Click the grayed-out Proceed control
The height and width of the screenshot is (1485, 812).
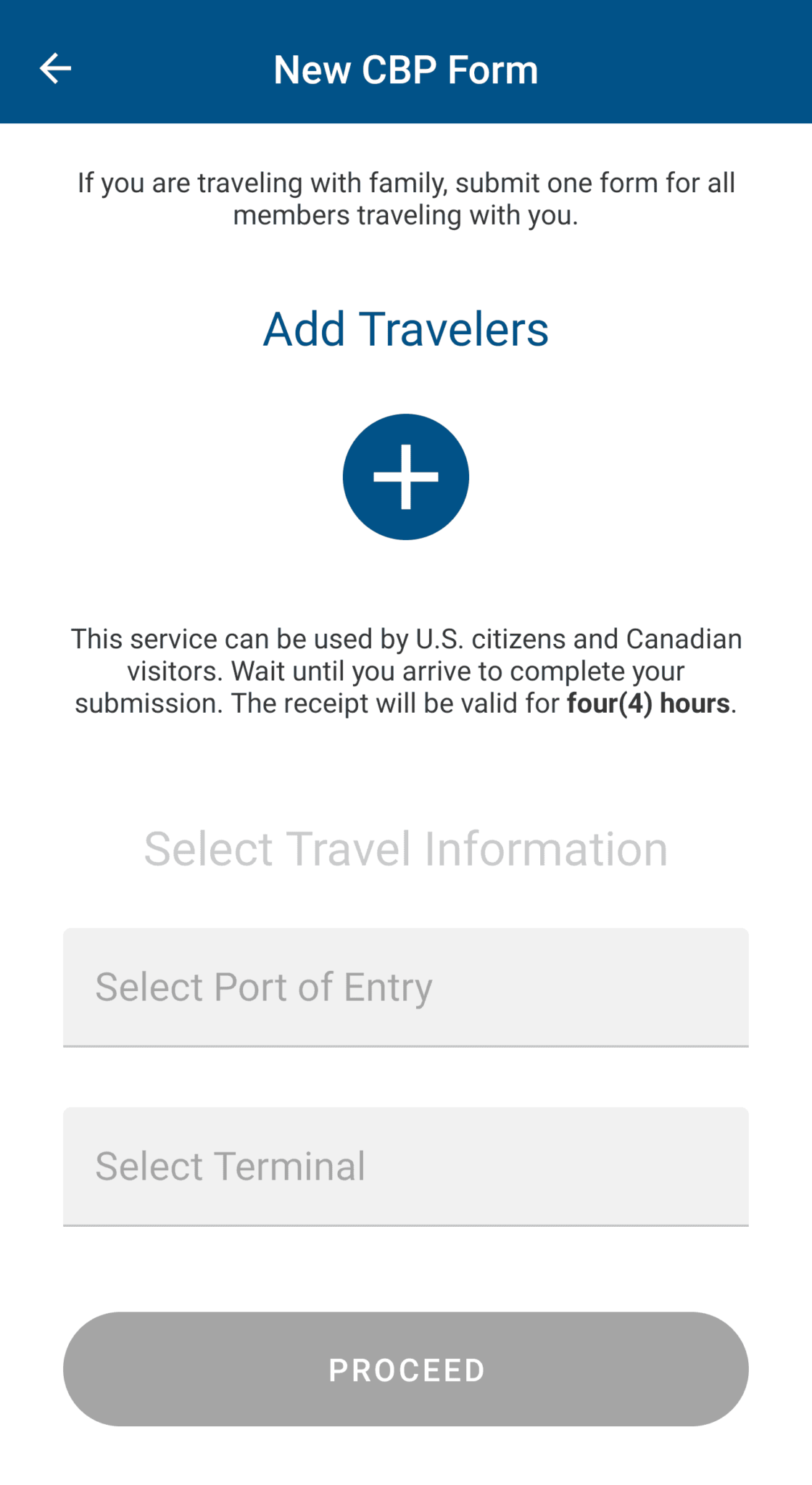tap(406, 1369)
